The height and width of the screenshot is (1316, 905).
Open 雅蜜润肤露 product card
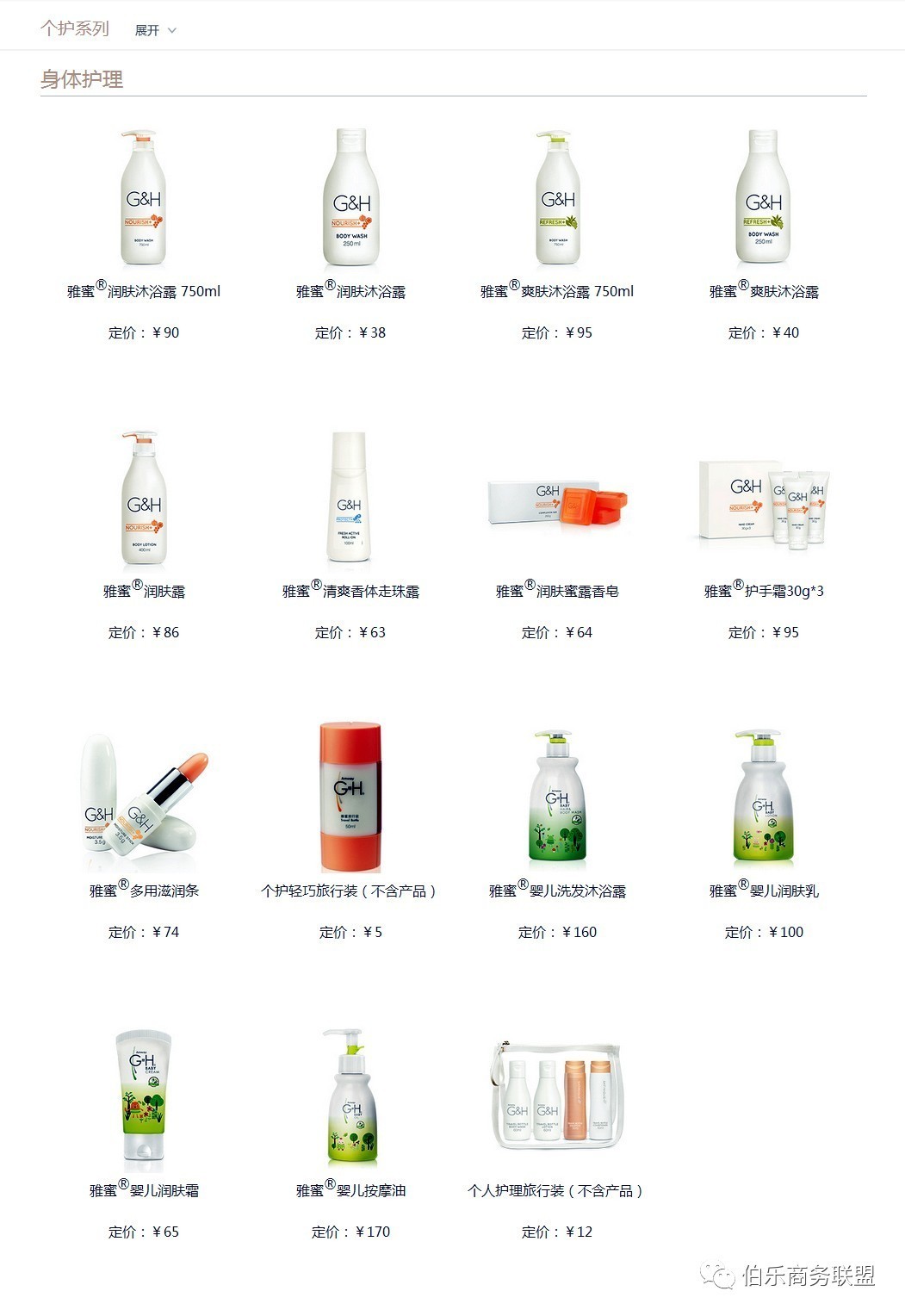(x=143, y=498)
